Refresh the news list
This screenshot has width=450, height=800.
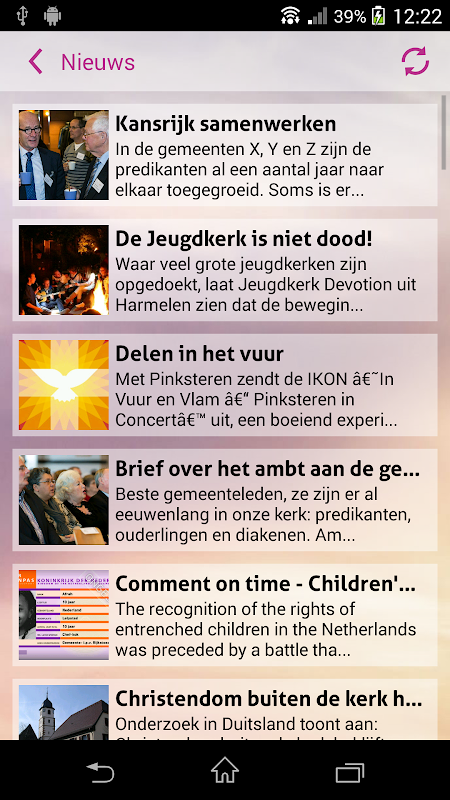pyautogui.click(x=415, y=62)
